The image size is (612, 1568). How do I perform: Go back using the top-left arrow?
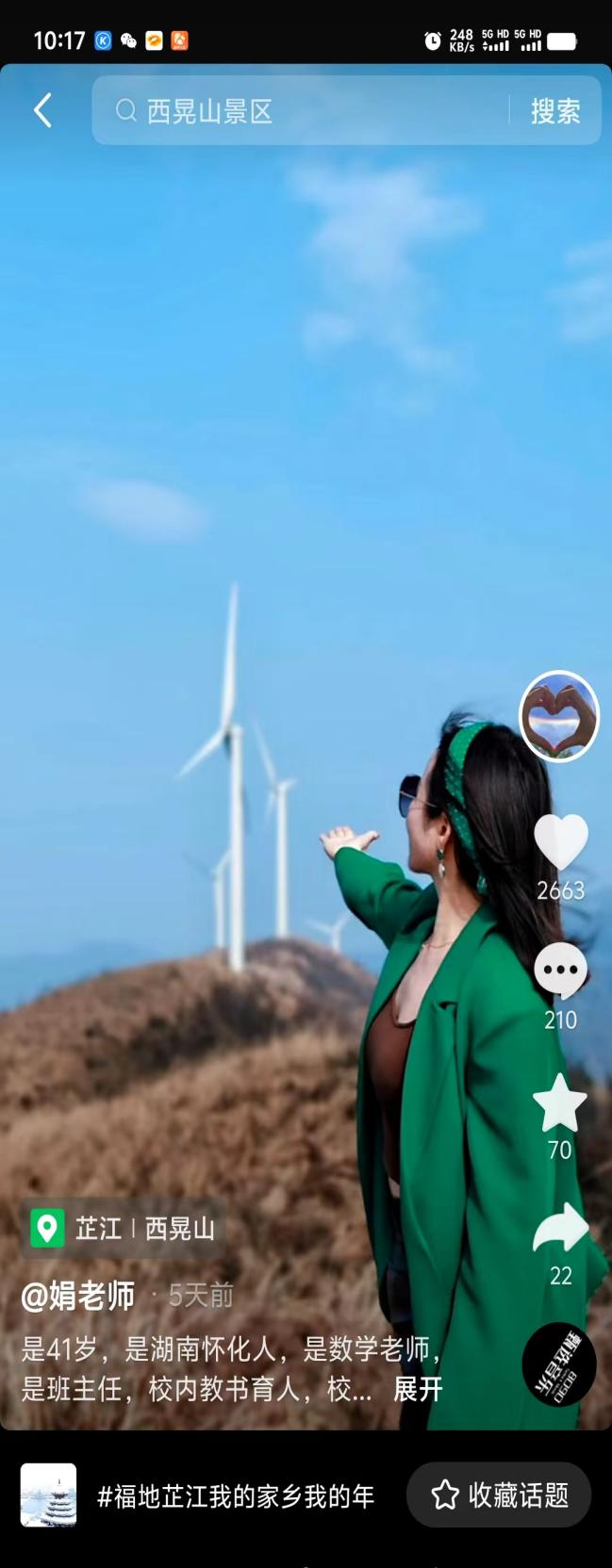42,111
